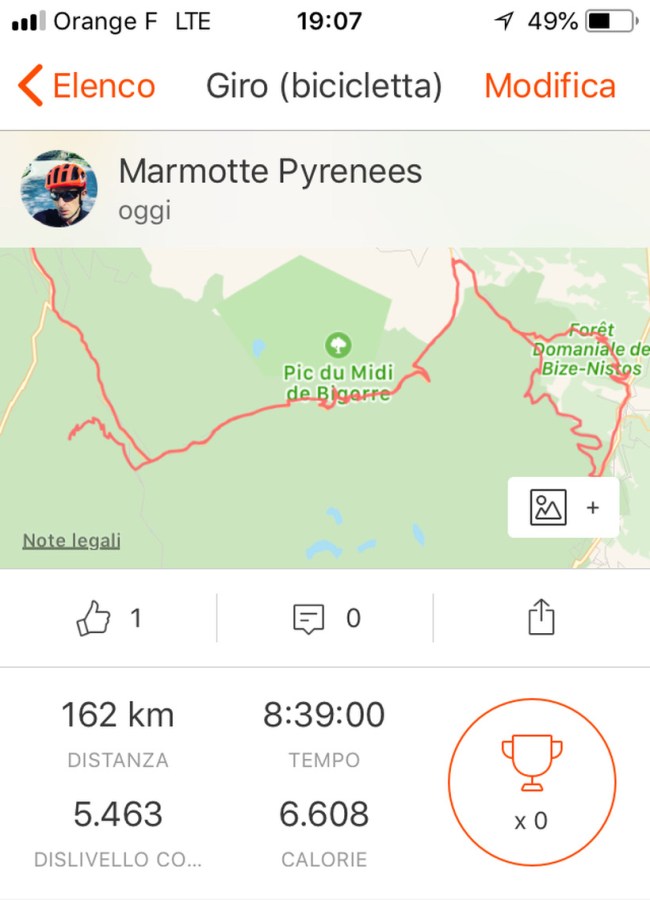Share the Marmotte Pyrenees activity
This screenshot has height=900, width=650.
[x=540, y=617]
